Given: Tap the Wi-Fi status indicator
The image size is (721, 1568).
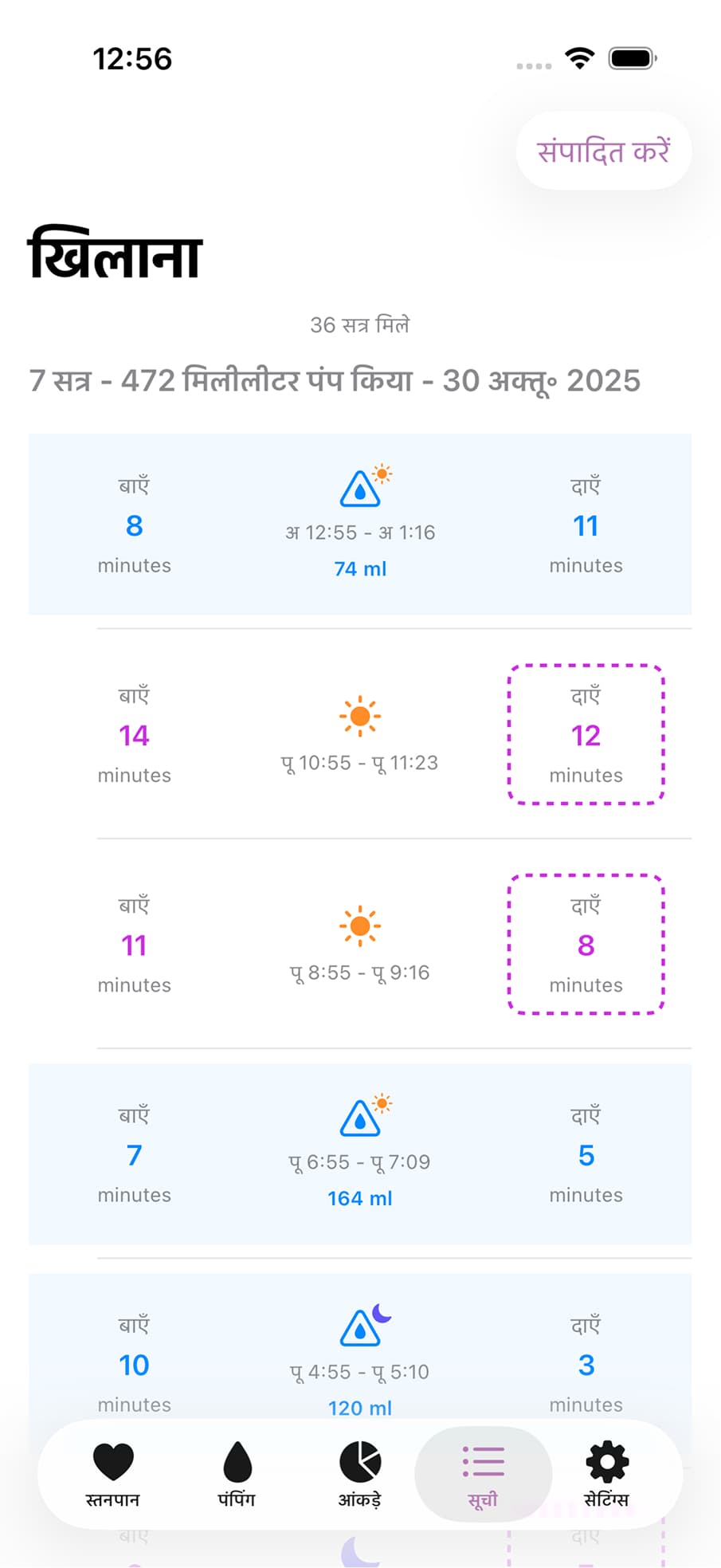Looking at the screenshot, I should (x=580, y=57).
